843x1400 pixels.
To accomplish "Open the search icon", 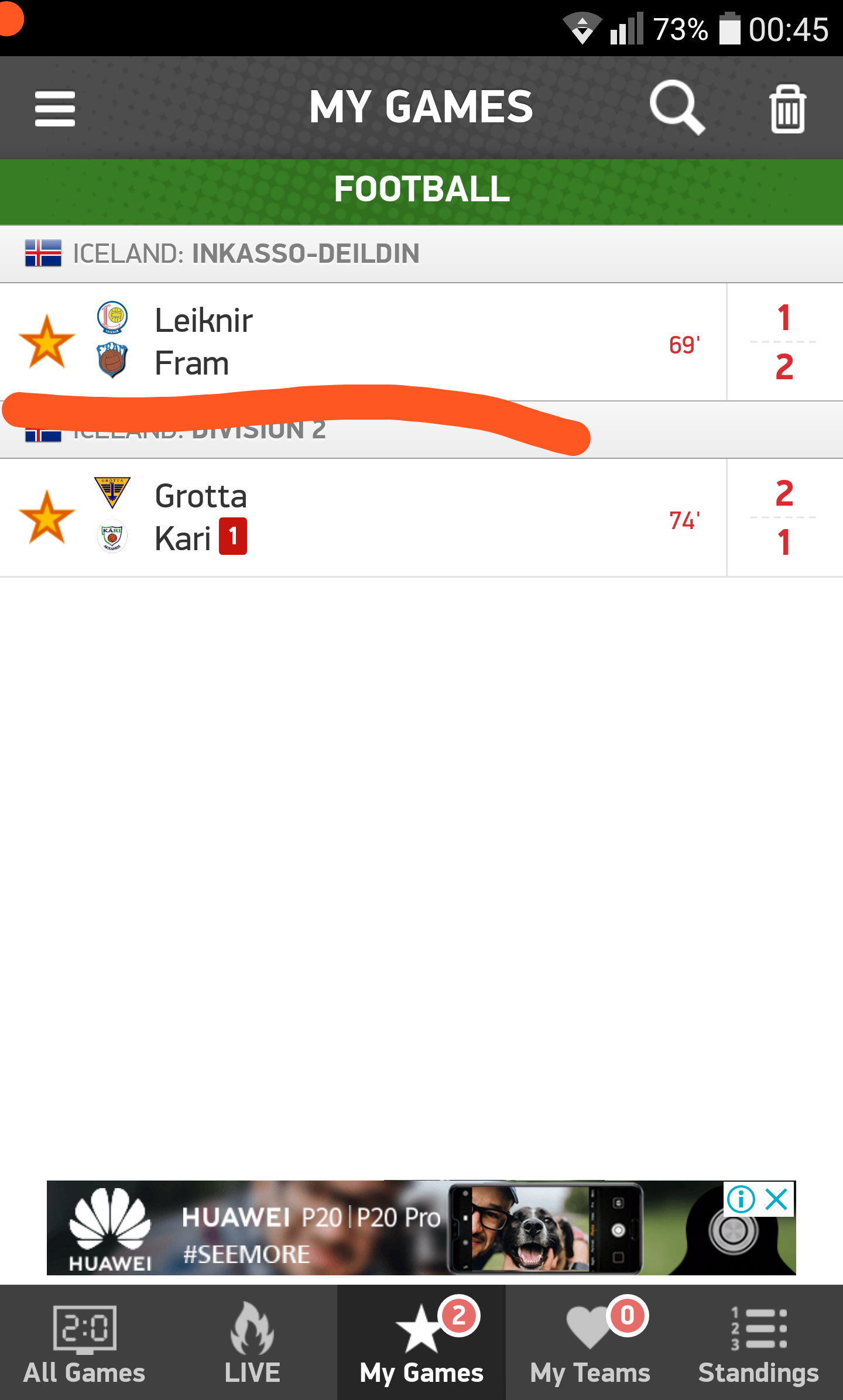I will click(677, 108).
